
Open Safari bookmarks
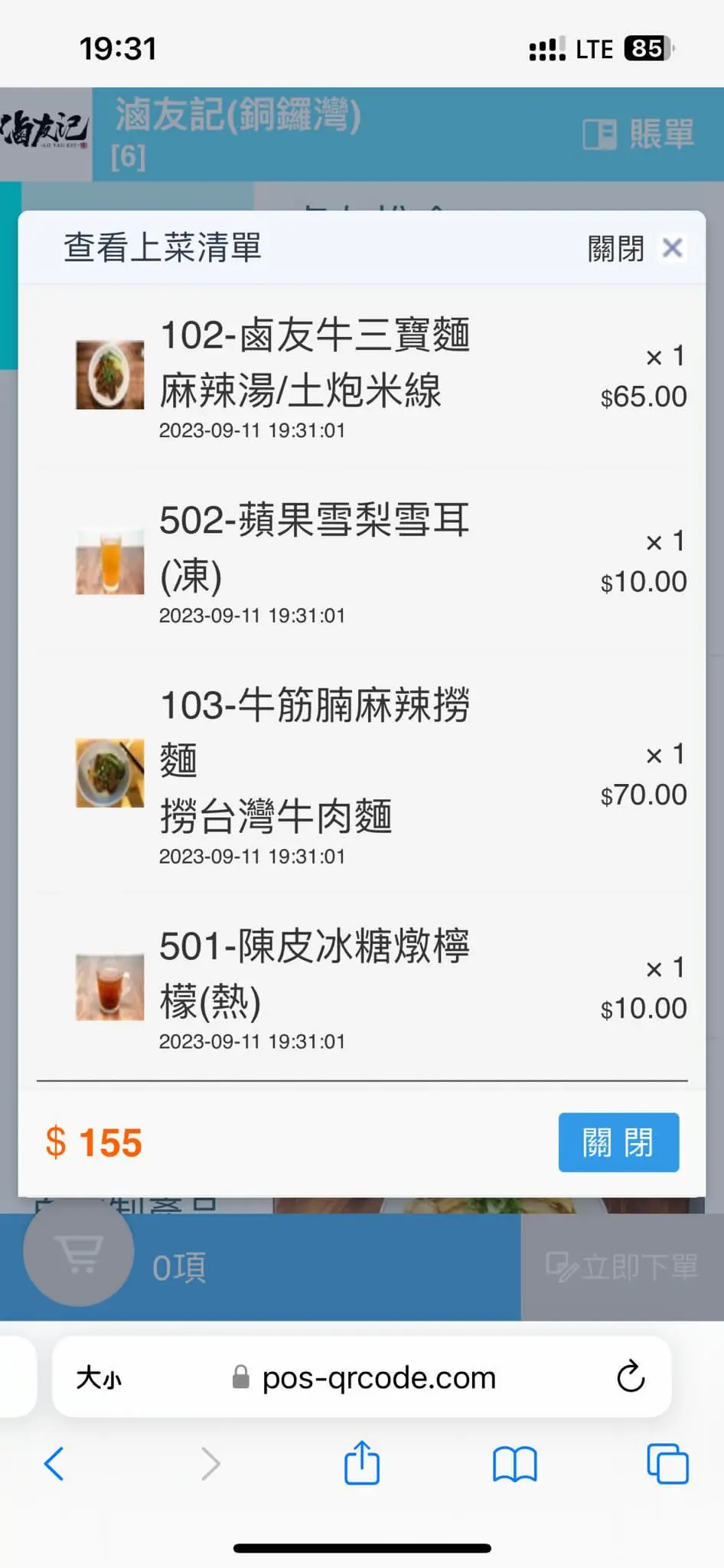[515, 1464]
